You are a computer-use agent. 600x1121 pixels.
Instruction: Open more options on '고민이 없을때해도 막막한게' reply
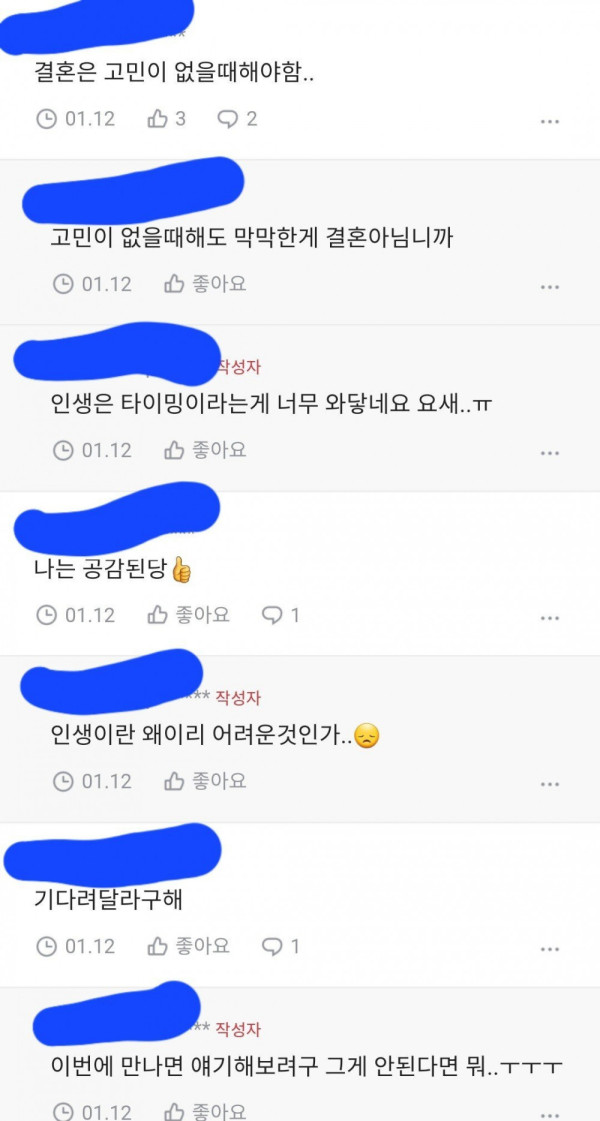(x=550, y=287)
